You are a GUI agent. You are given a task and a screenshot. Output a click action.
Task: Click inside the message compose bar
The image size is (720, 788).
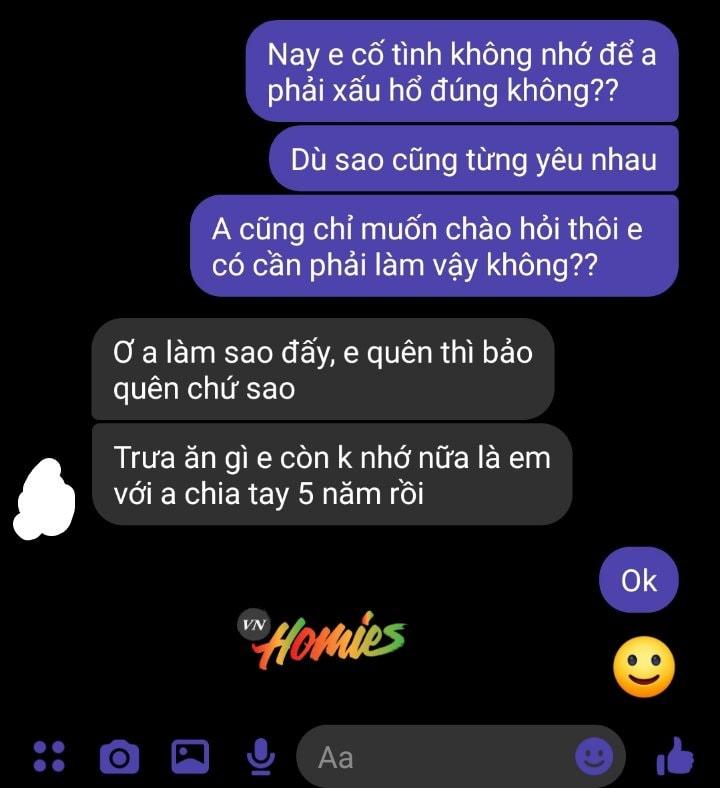click(430, 759)
